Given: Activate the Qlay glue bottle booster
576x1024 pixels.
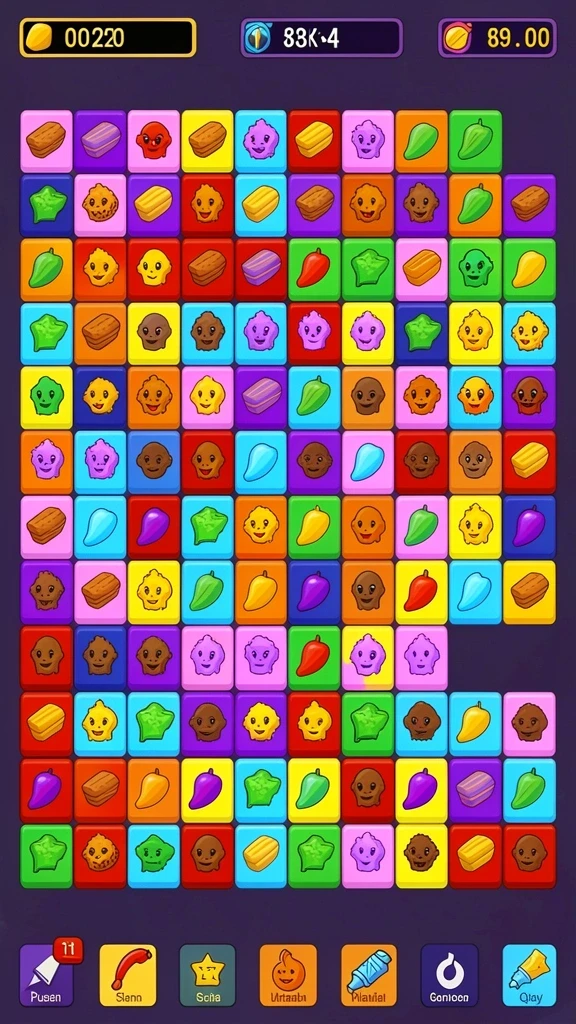Looking at the screenshot, I should coord(530,975).
